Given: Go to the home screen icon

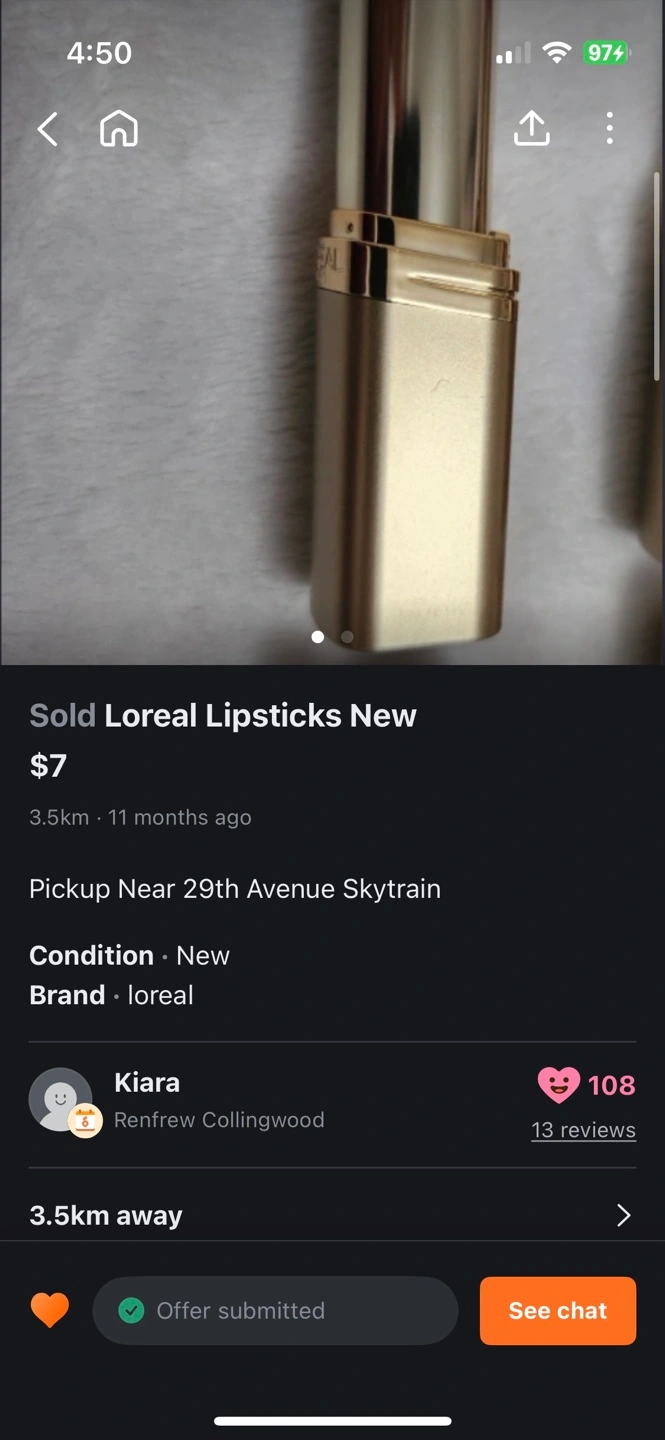Looking at the screenshot, I should [119, 129].
